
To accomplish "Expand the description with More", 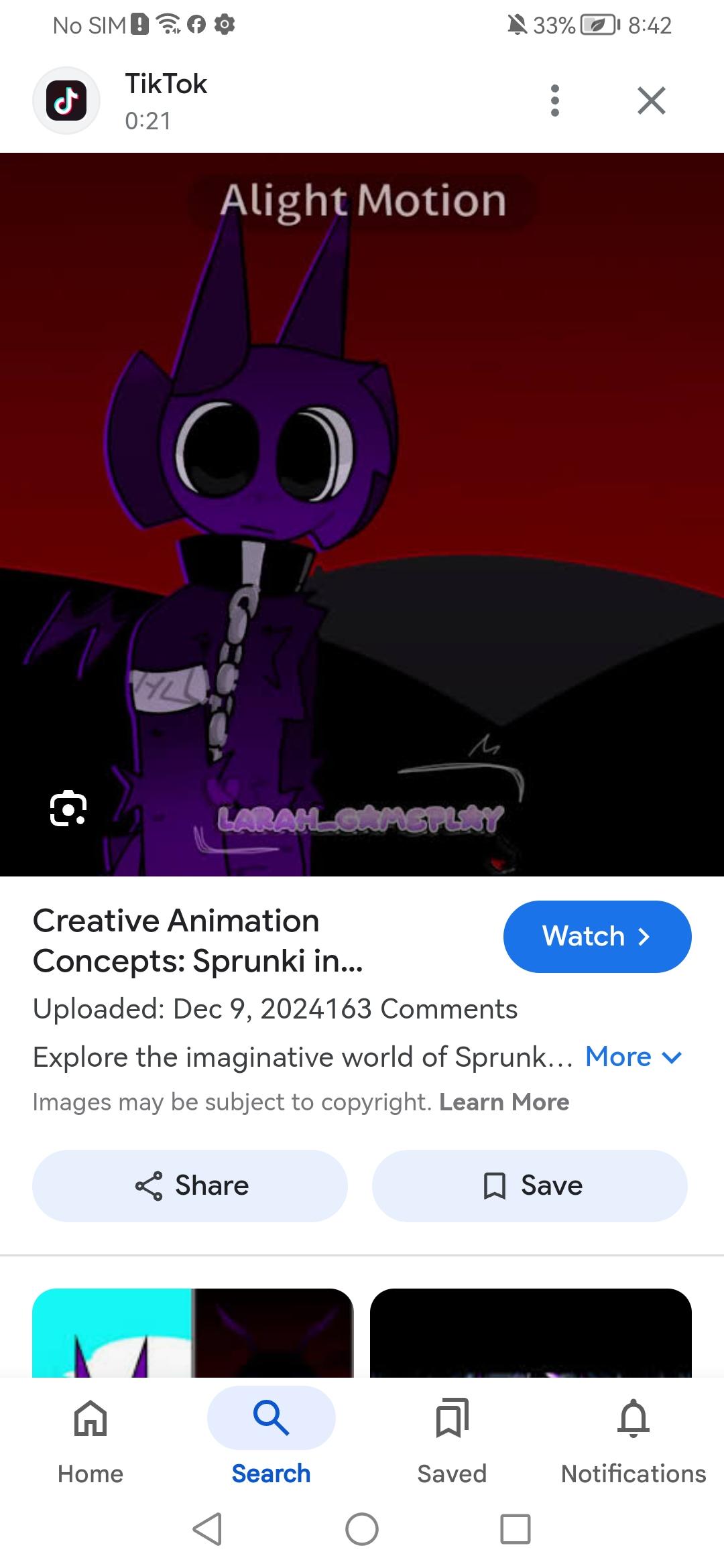I will coord(633,1057).
